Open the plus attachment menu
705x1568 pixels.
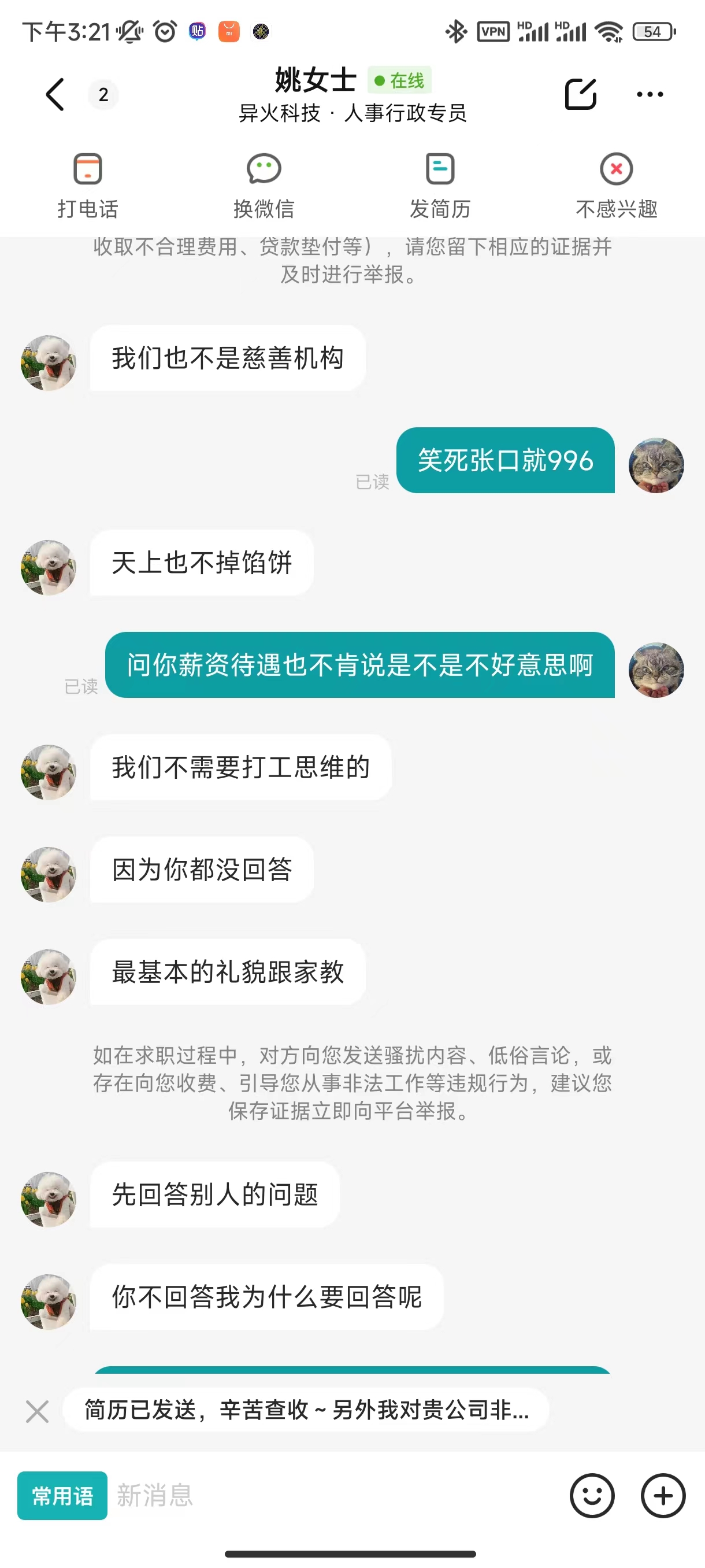click(663, 1496)
